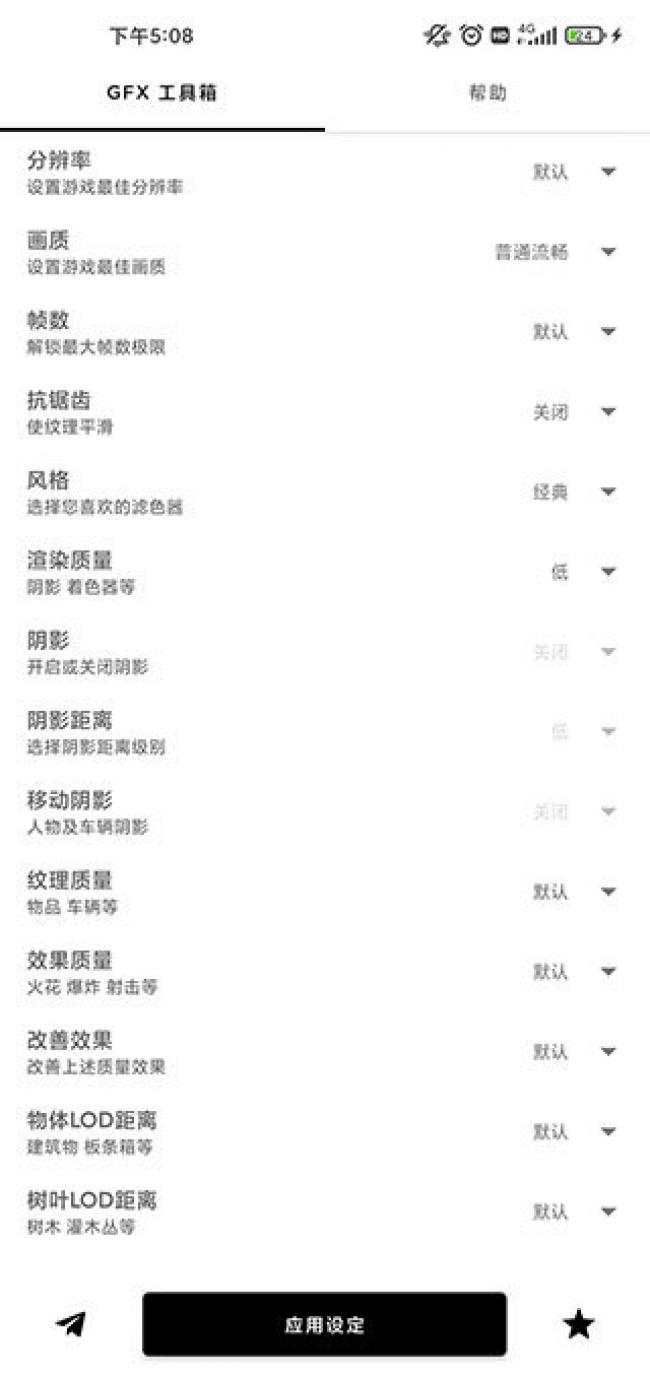Open the 纹理质量 dropdown
This screenshot has width=650, height=1375.
572,892
